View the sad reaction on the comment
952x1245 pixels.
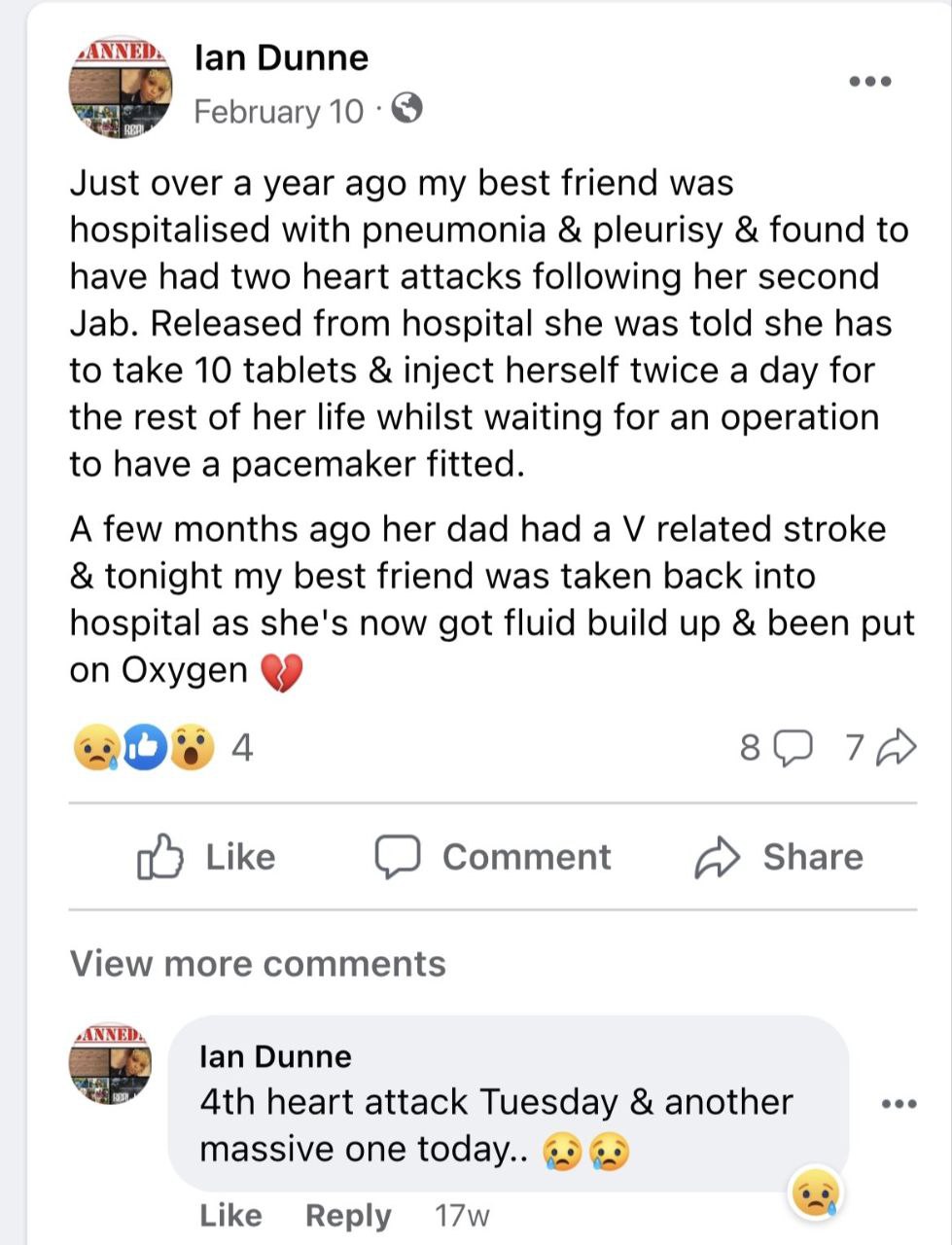814,1191
